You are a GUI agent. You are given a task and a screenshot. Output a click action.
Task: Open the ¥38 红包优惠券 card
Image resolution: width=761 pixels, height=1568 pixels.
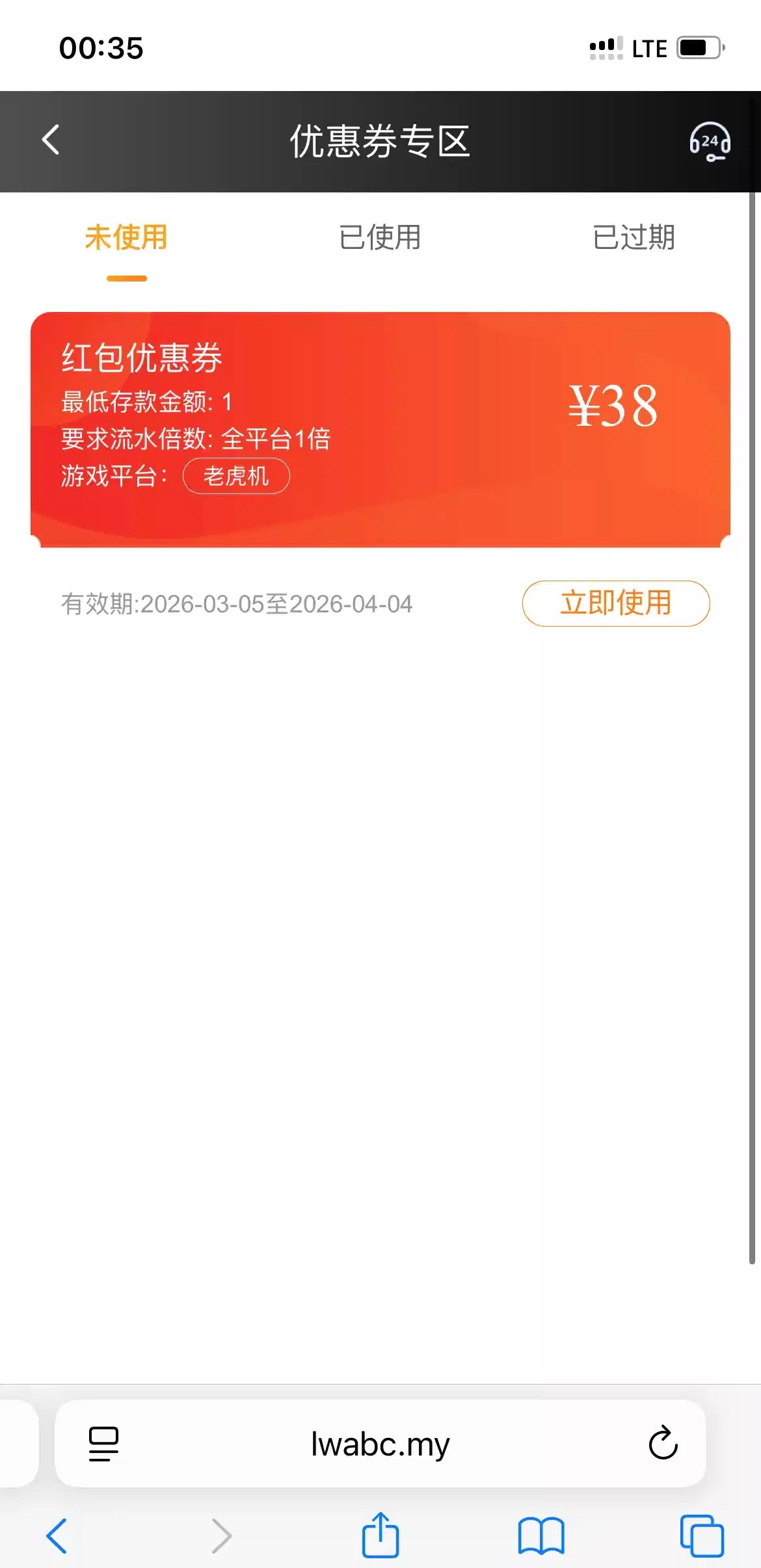click(380, 429)
